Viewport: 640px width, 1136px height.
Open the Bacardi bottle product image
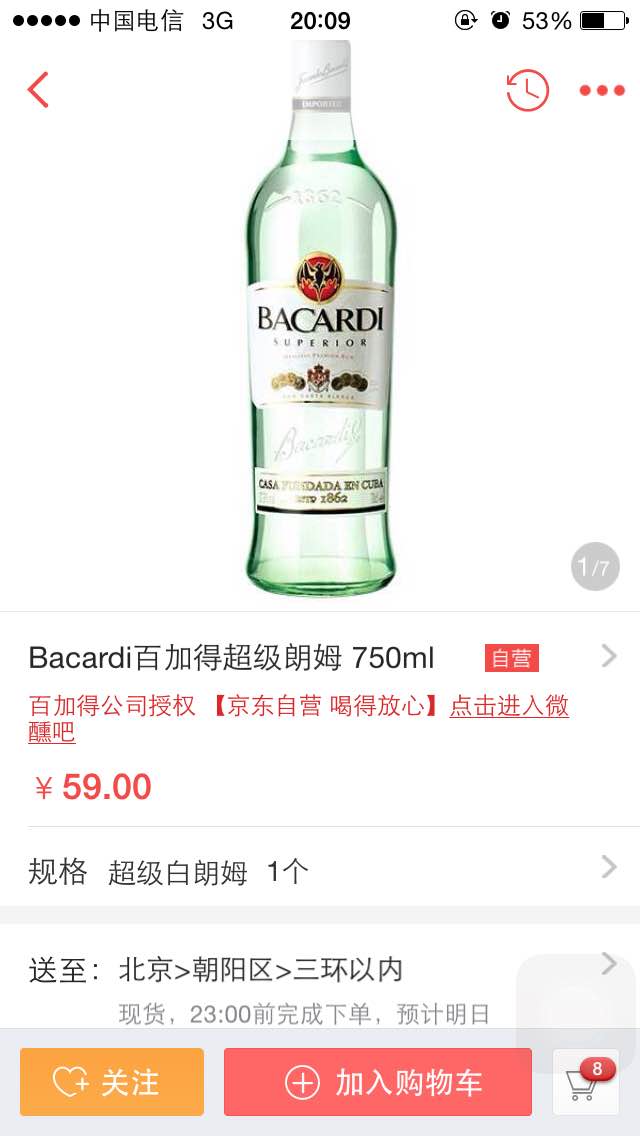click(321, 317)
